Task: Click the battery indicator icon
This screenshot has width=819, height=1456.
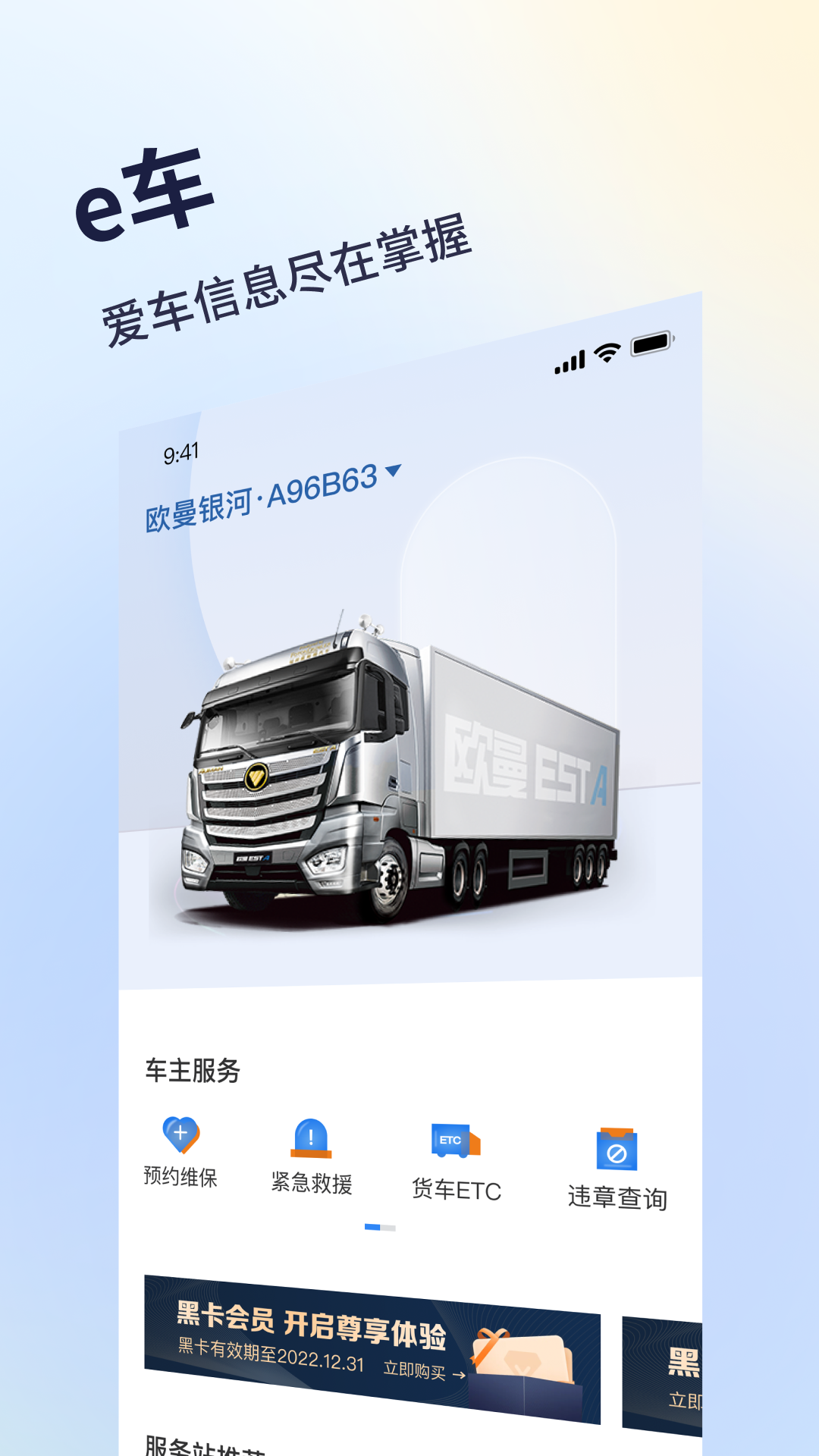Action: (652, 345)
